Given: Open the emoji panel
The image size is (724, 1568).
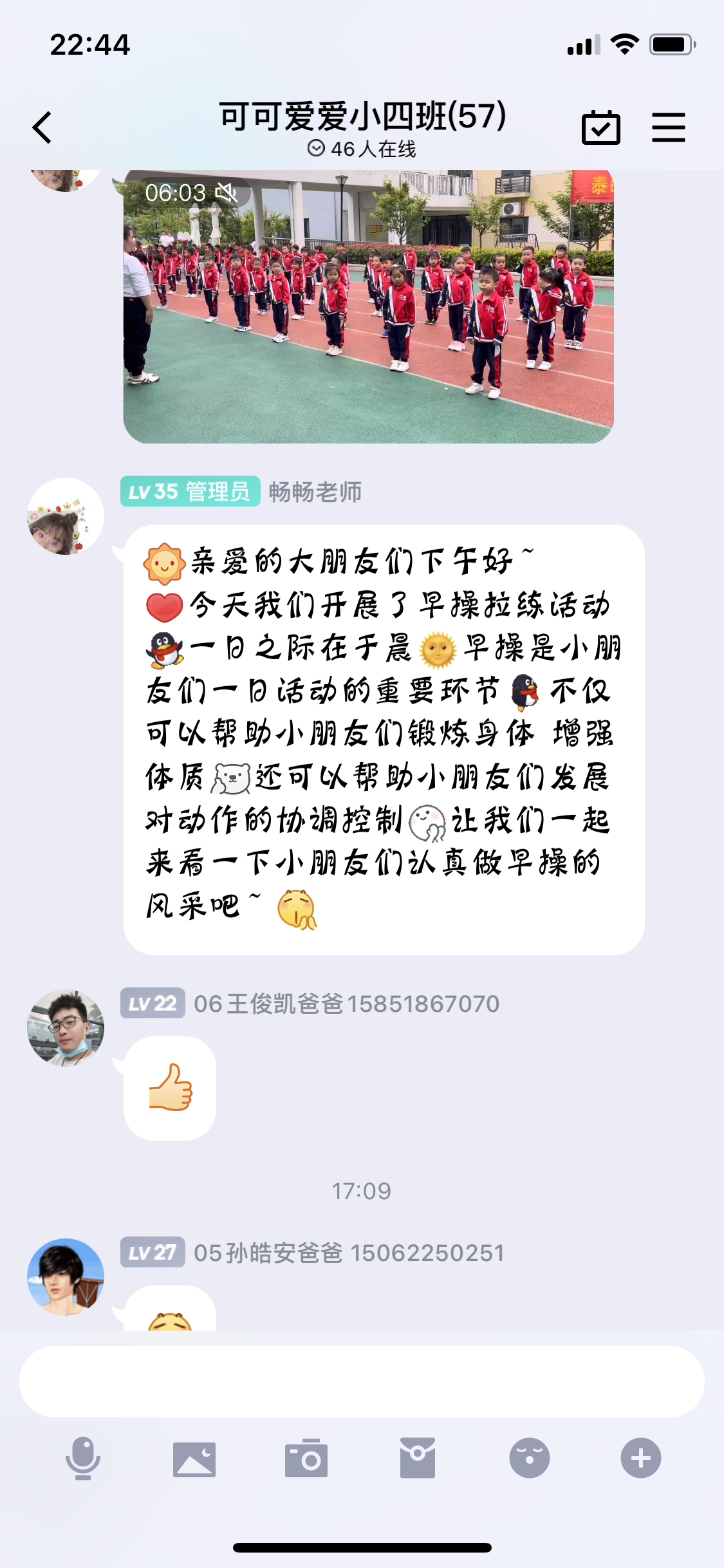Looking at the screenshot, I should point(529,1458).
